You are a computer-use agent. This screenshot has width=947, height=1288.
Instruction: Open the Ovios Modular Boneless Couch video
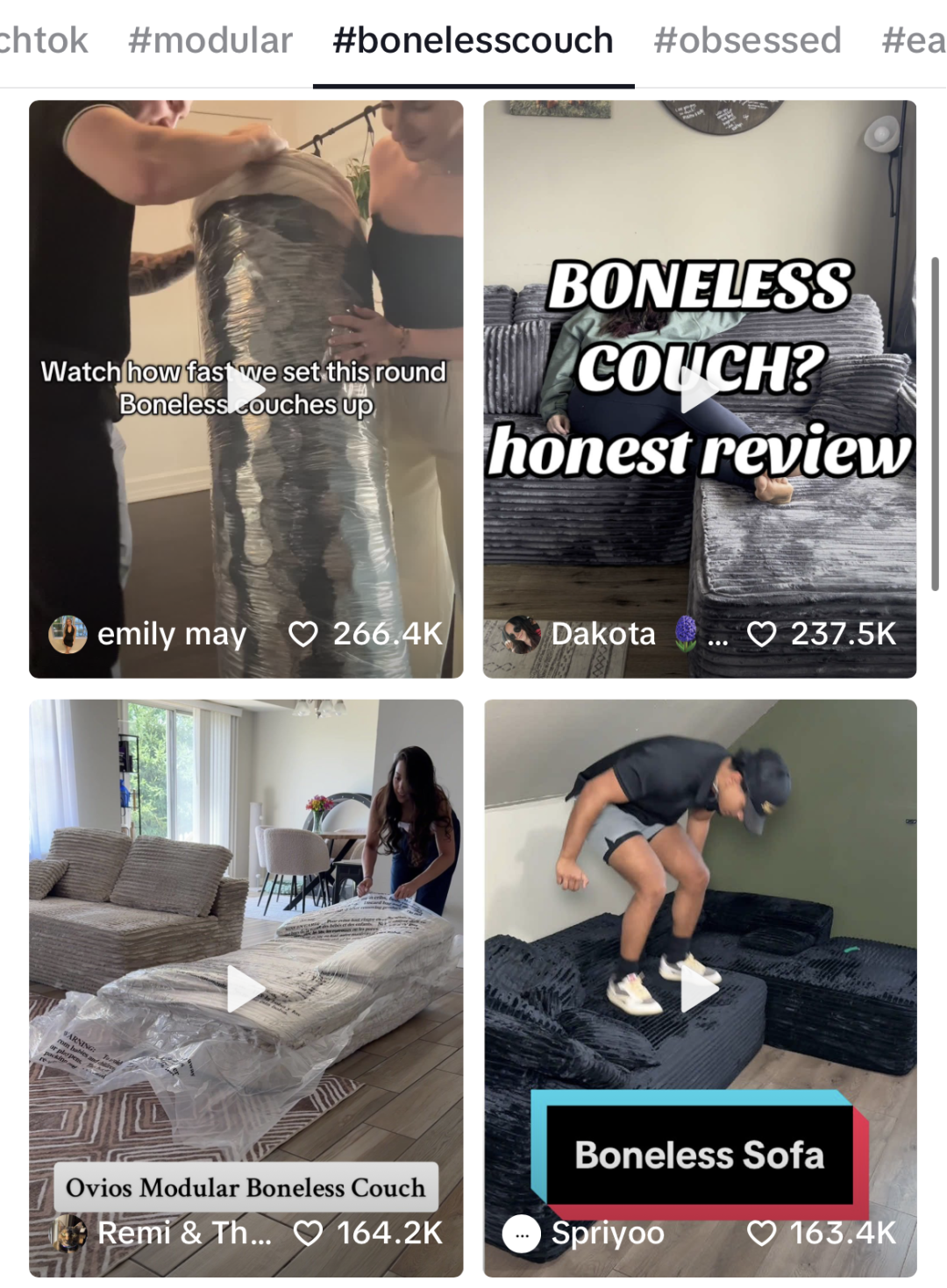pyautogui.click(x=246, y=988)
